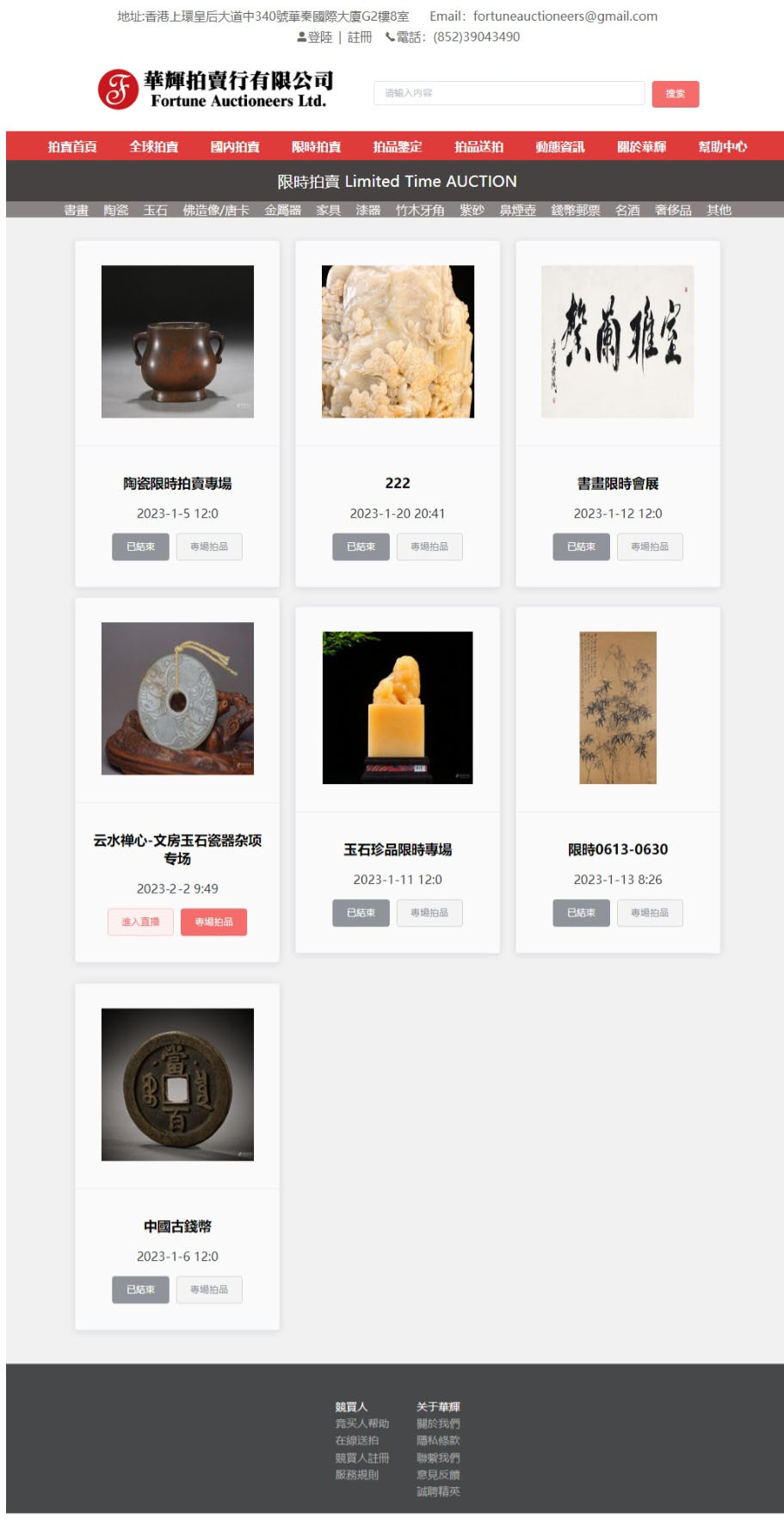Open the 陶瓷限時拍賣專場 bronze vessel image

tap(177, 342)
